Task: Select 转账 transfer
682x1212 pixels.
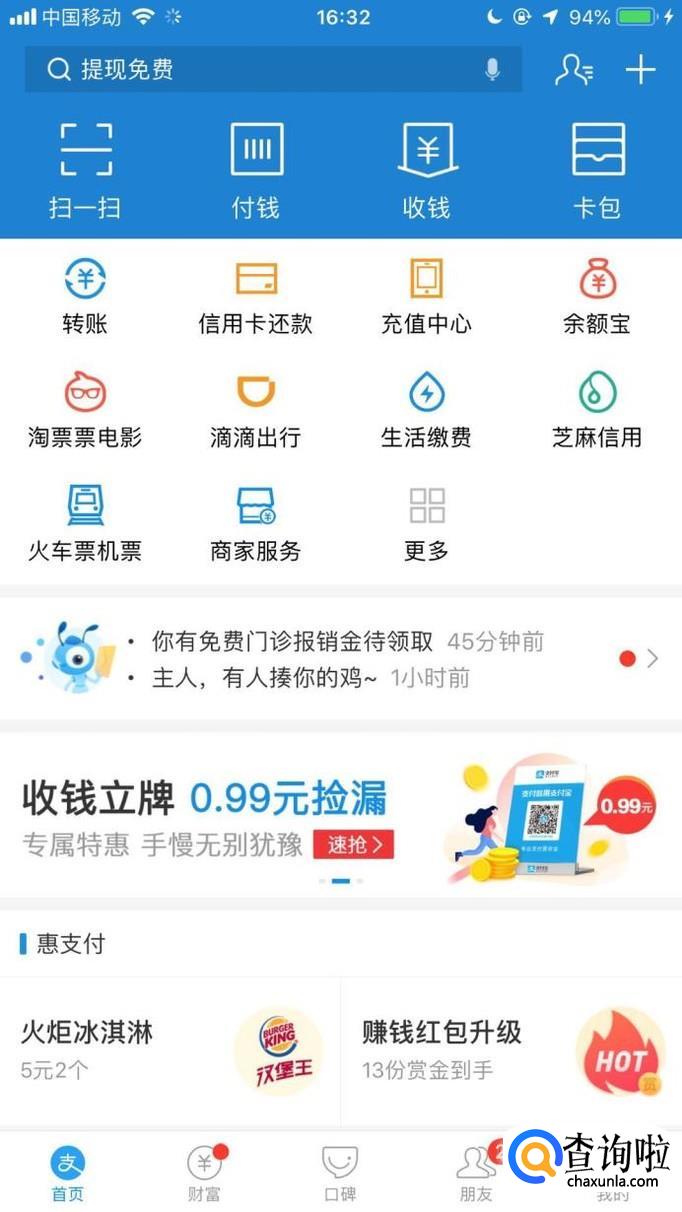Action: pos(85,296)
